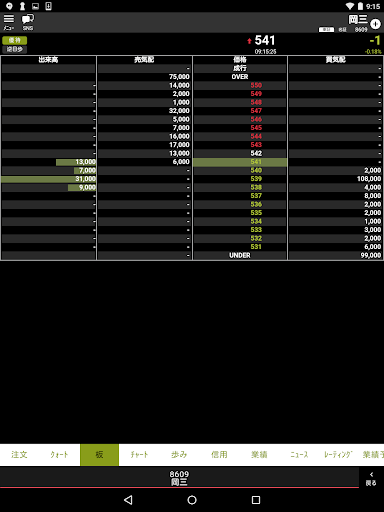
Task: Switch to the クォート tab
Action: point(59,455)
